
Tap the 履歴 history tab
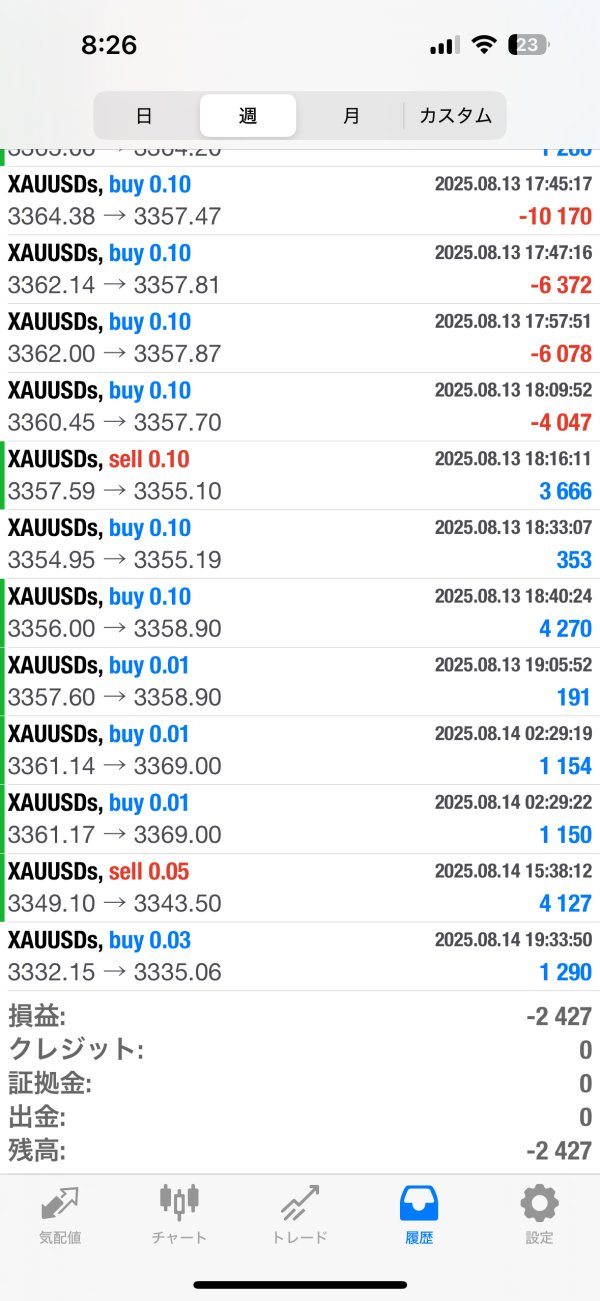tap(419, 1213)
